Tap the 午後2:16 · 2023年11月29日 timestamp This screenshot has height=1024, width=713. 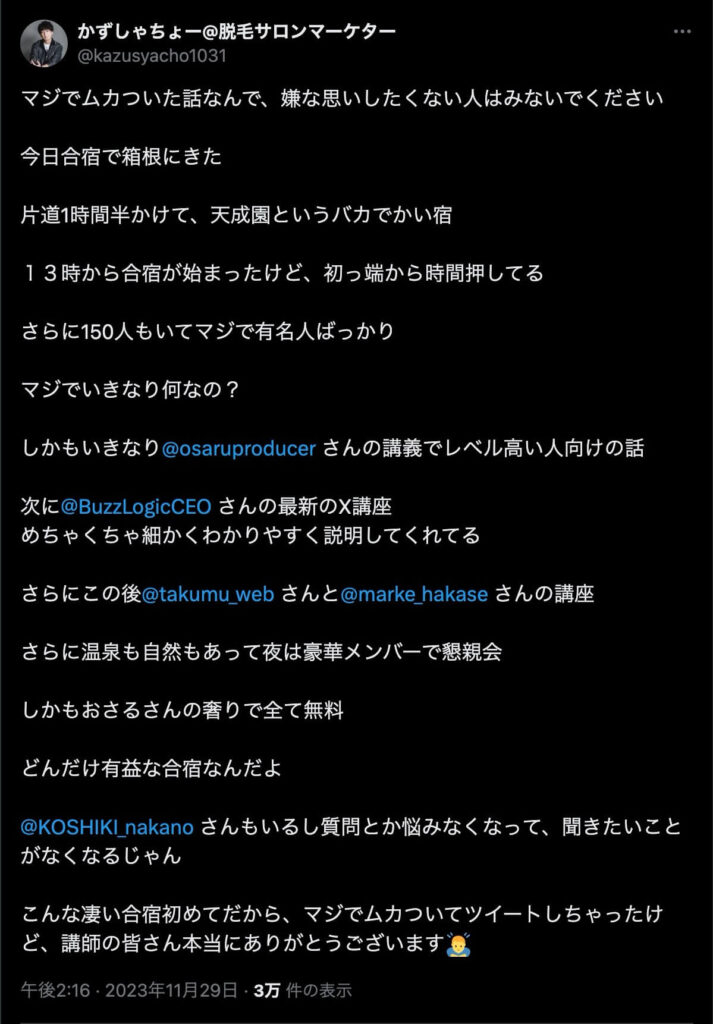point(129,991)
